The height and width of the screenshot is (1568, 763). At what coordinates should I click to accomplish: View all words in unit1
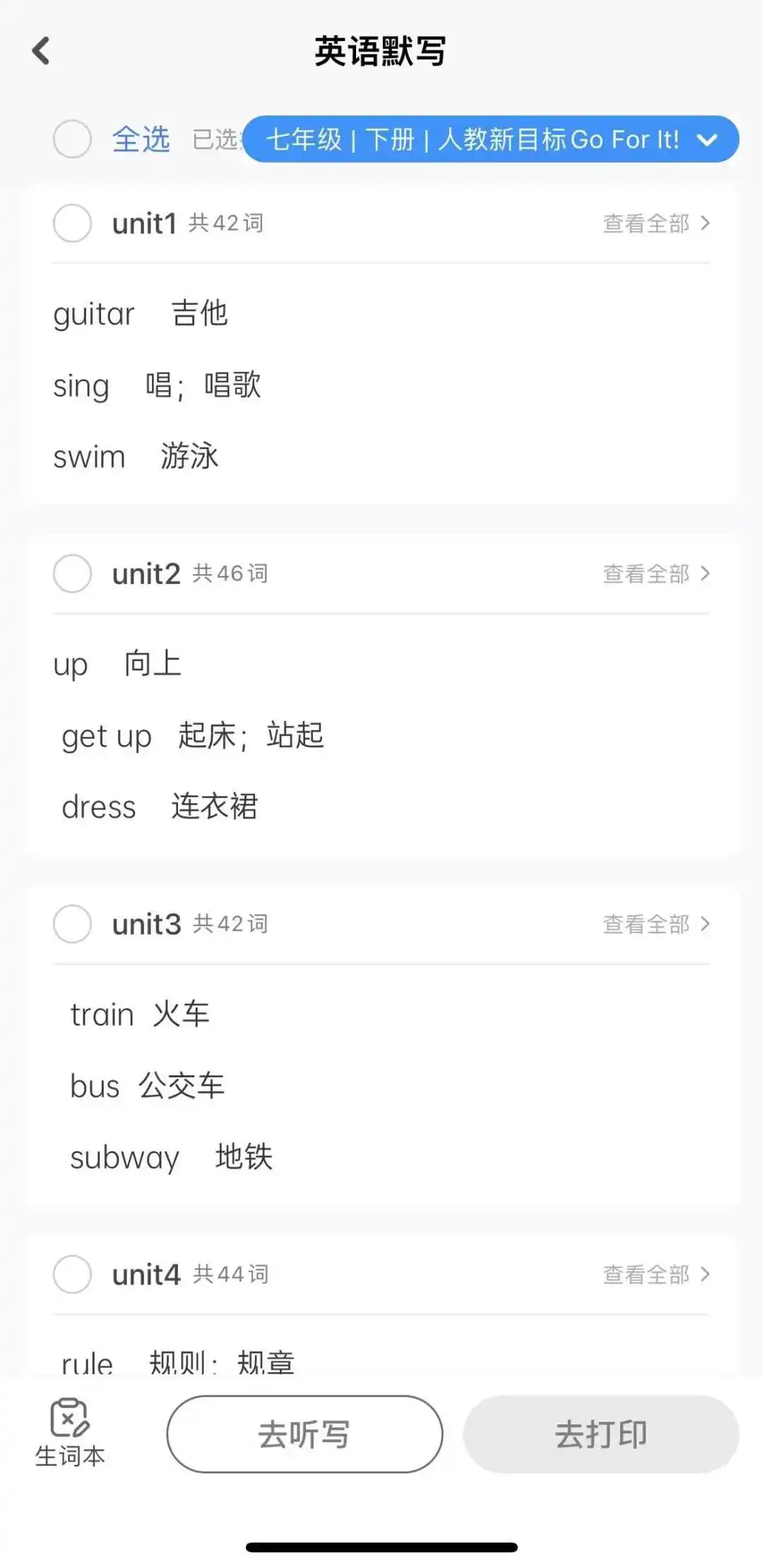(656, 223)
